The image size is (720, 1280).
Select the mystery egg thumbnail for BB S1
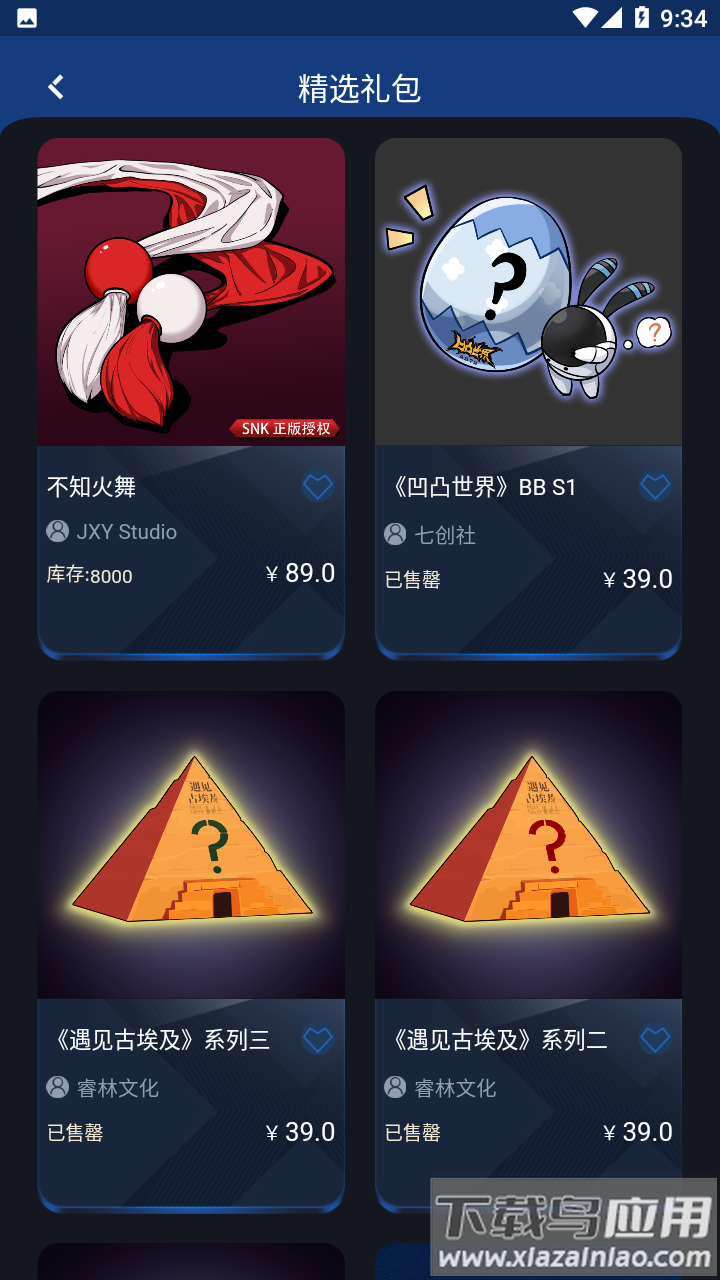point(528,291)
